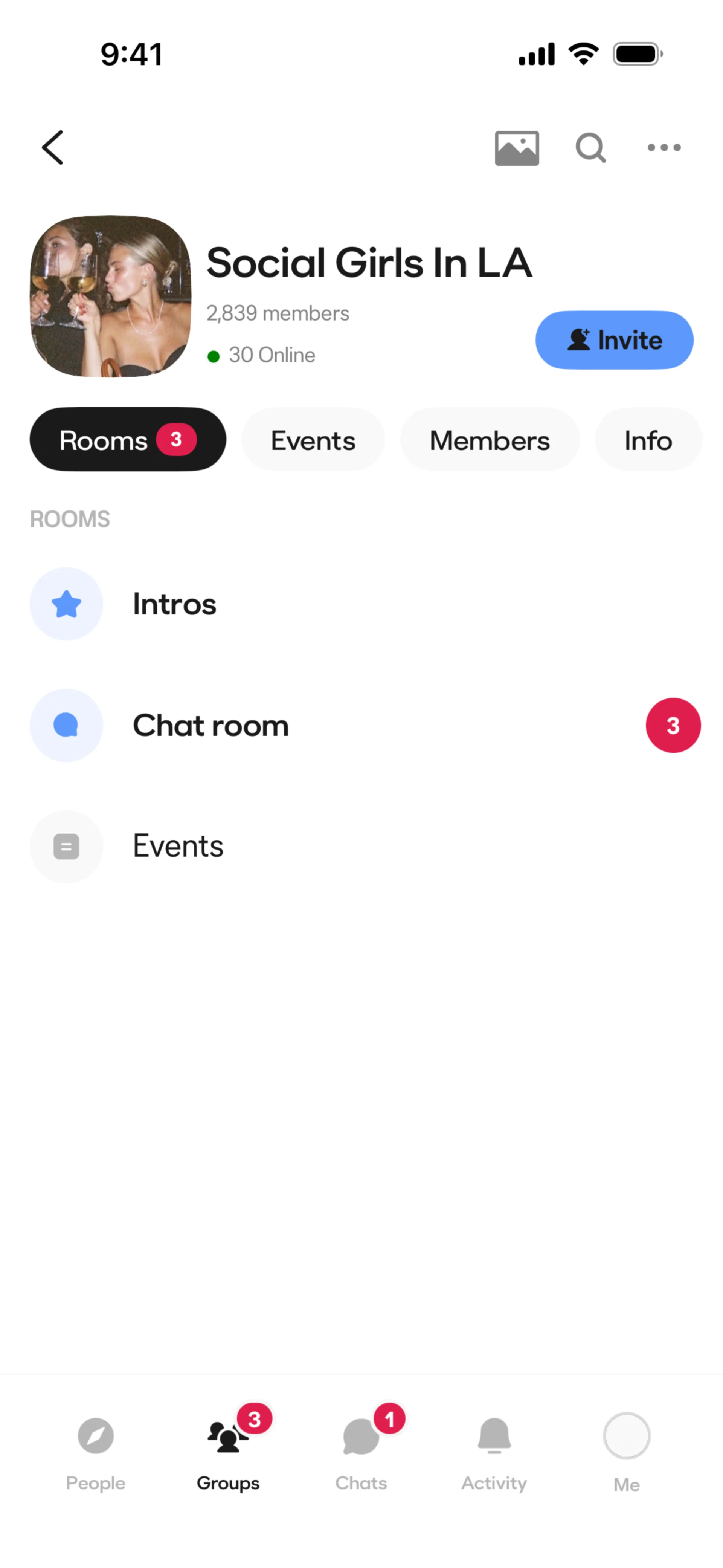Enter the Chat room with unread messages
The image size is (723, 1568).
[210, 725]
